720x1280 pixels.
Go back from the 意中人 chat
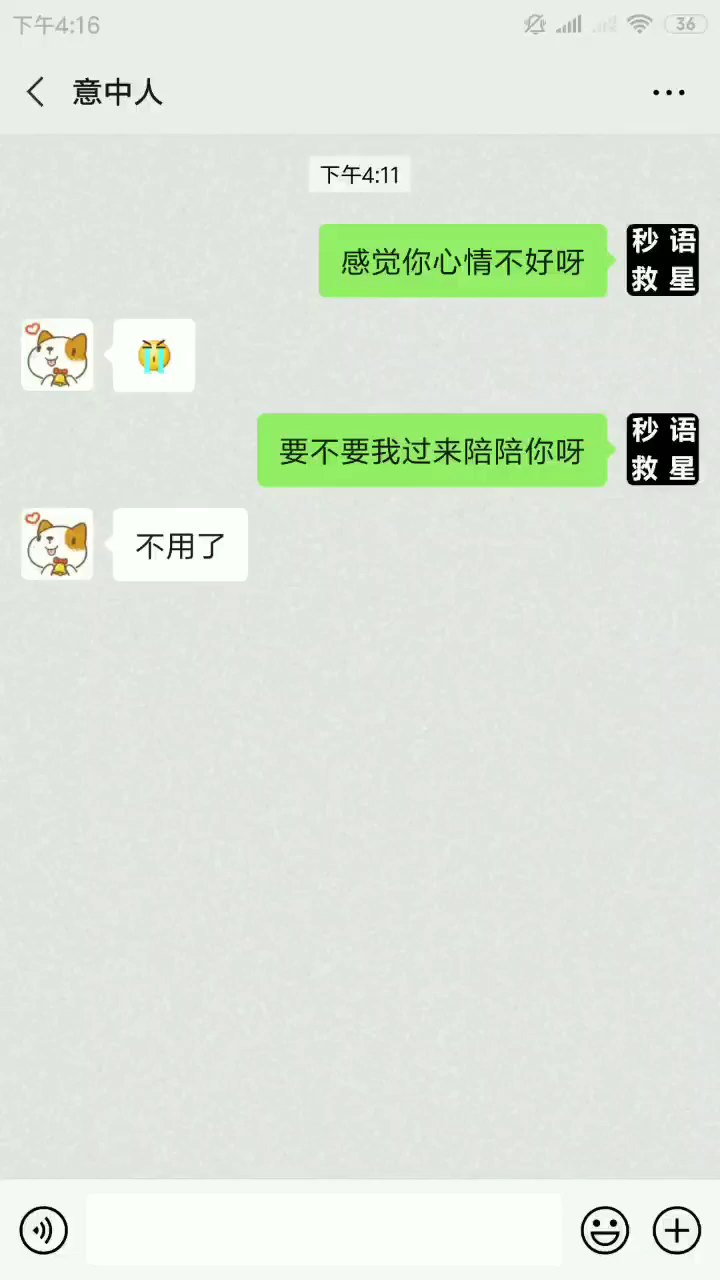tap(36, 93)
